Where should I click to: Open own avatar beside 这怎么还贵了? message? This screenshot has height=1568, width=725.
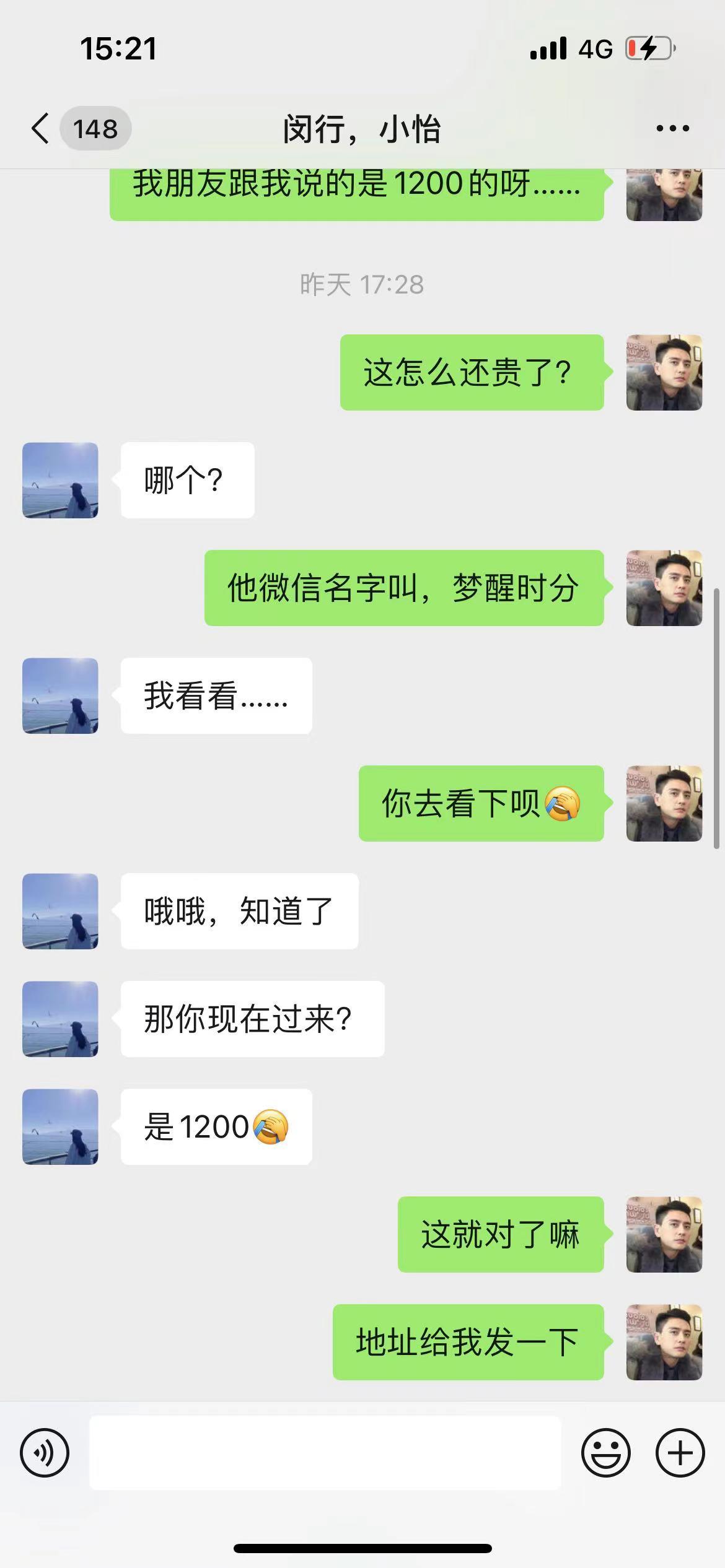[664, 372]
